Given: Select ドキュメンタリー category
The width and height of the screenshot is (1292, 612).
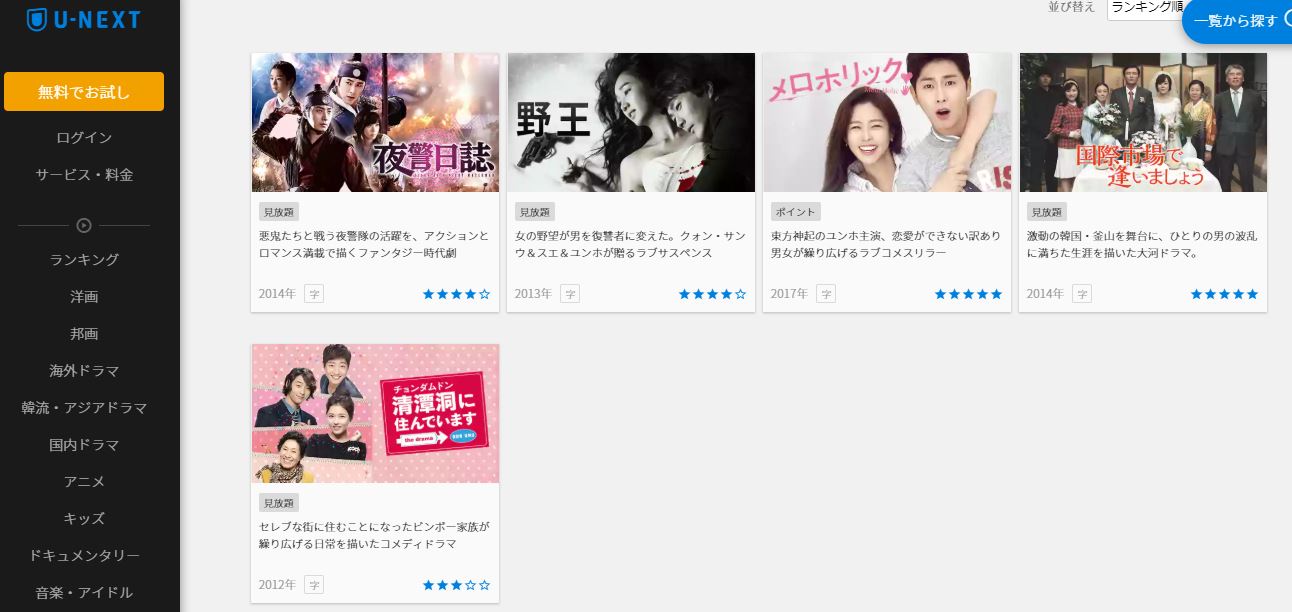Looking at the screenshot, I should point(84,556).
